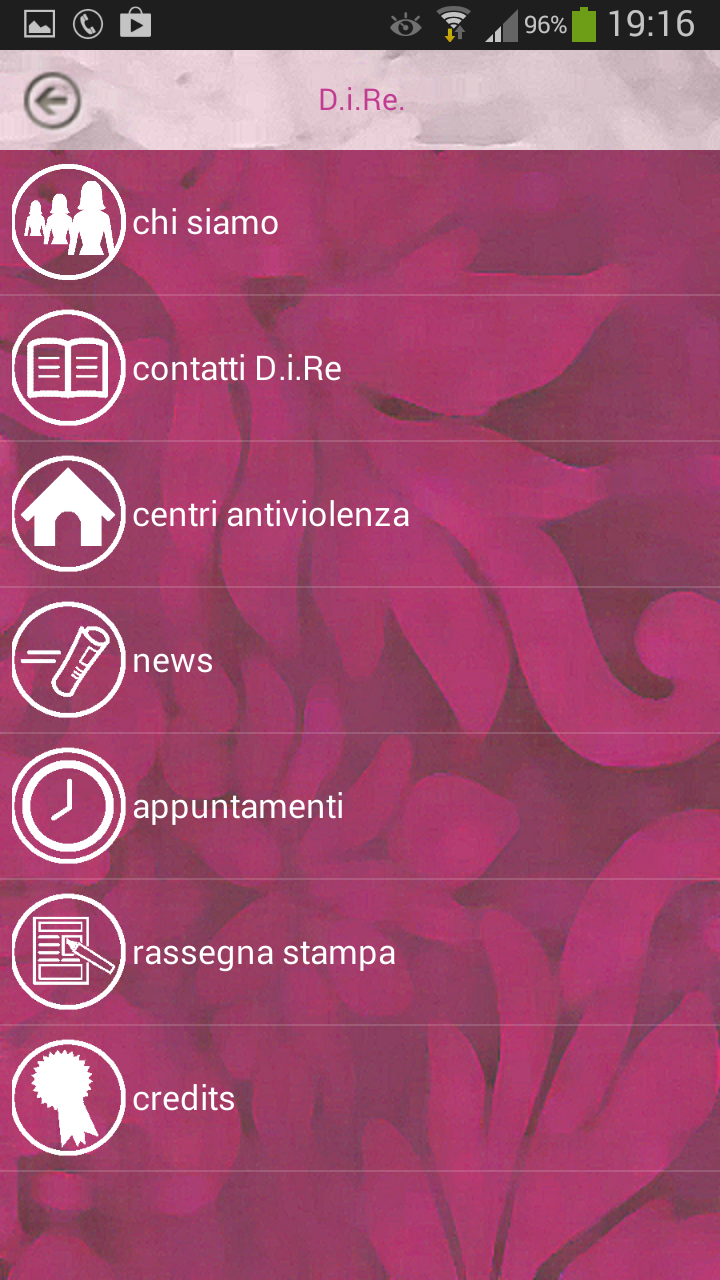Viewport: 720px width, 1280px height.
Task: View the centri antiviolenza list
Action: pyautogui.click(x=360, y=514)
